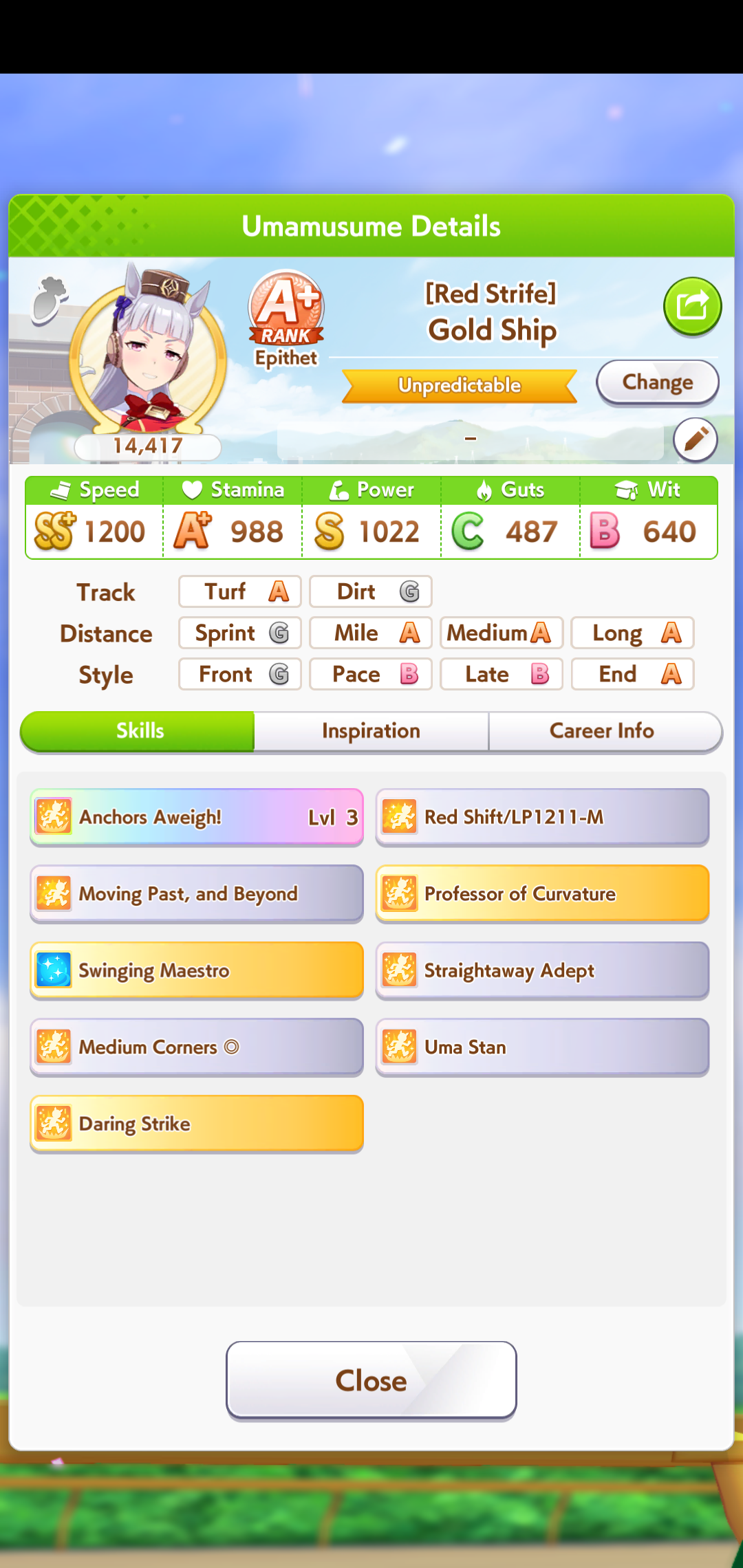The height and width of the screenshot is (1568, 743).
Task: View Professor of Curvature skill details
Action: coord(542,894)
